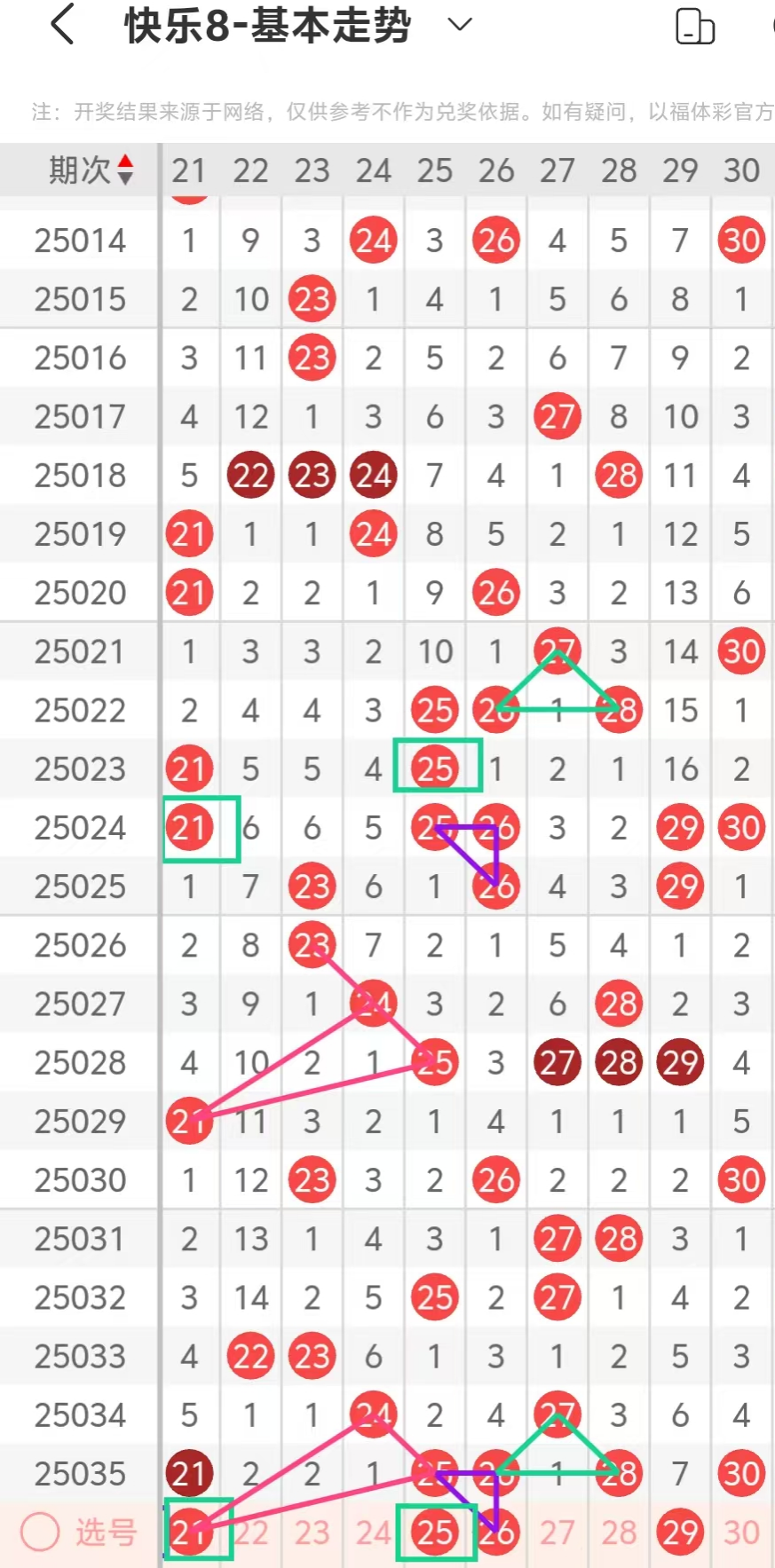Choose number 27 in the 选号 row
Image resolution: width=775 pixels, height=1568 pixels.
tap(558, 1533)
